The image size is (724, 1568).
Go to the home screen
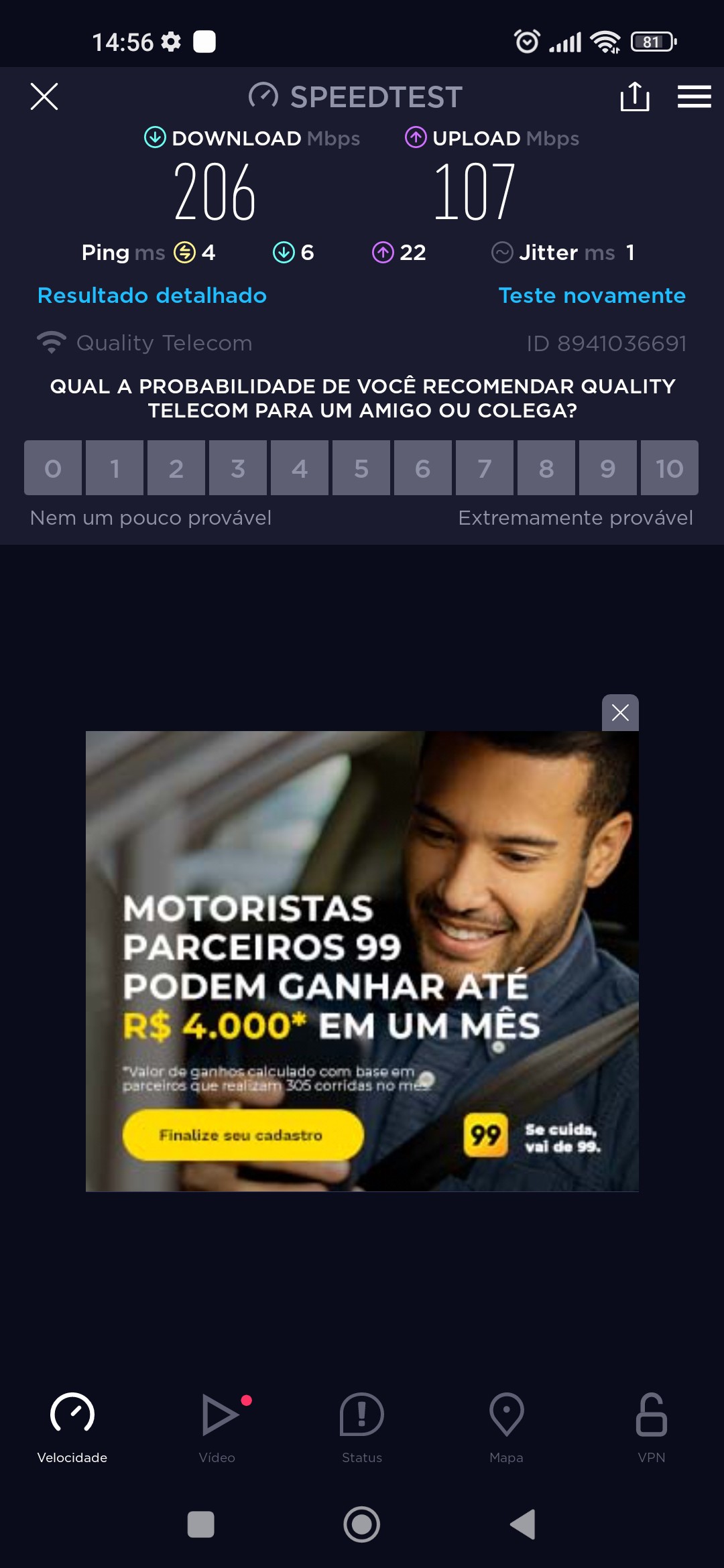[362, 1524]
